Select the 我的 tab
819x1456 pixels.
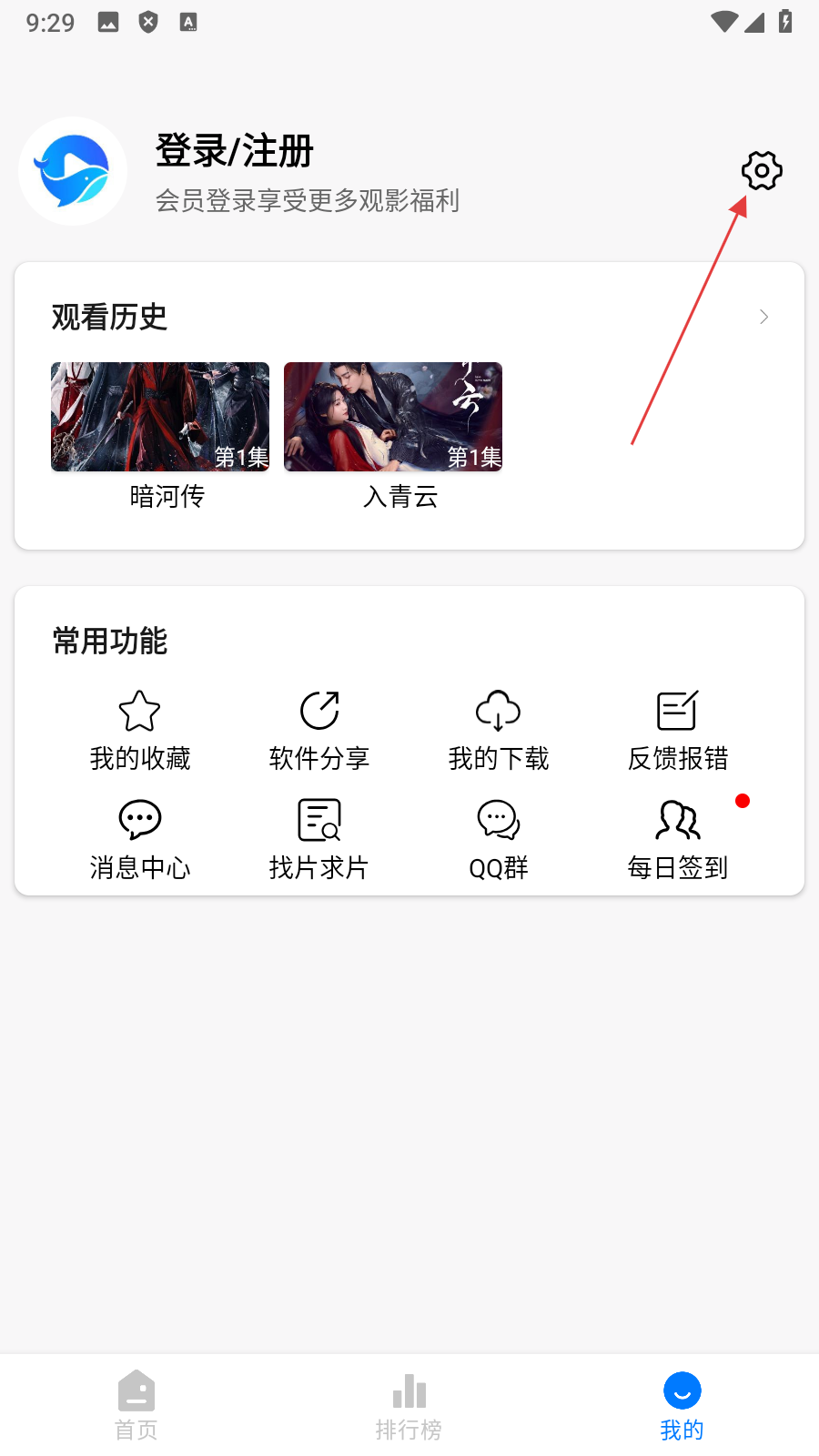tap(682, 1405)
